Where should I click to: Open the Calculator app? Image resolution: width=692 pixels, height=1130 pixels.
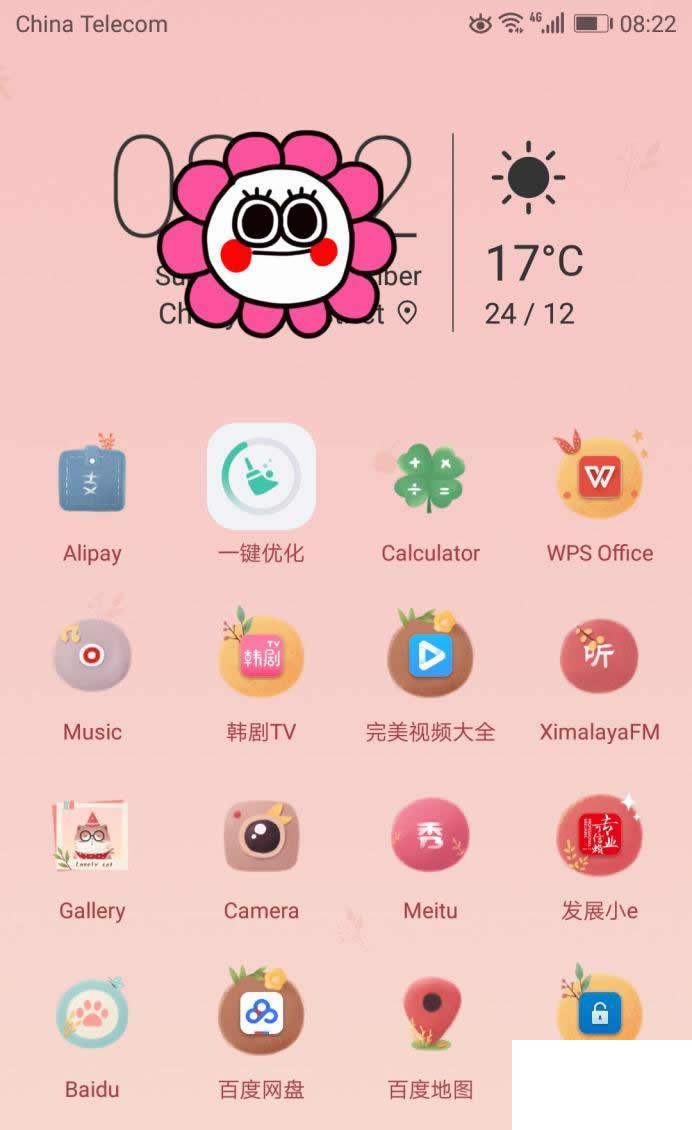pyautogui.click(x=430, y=478)
